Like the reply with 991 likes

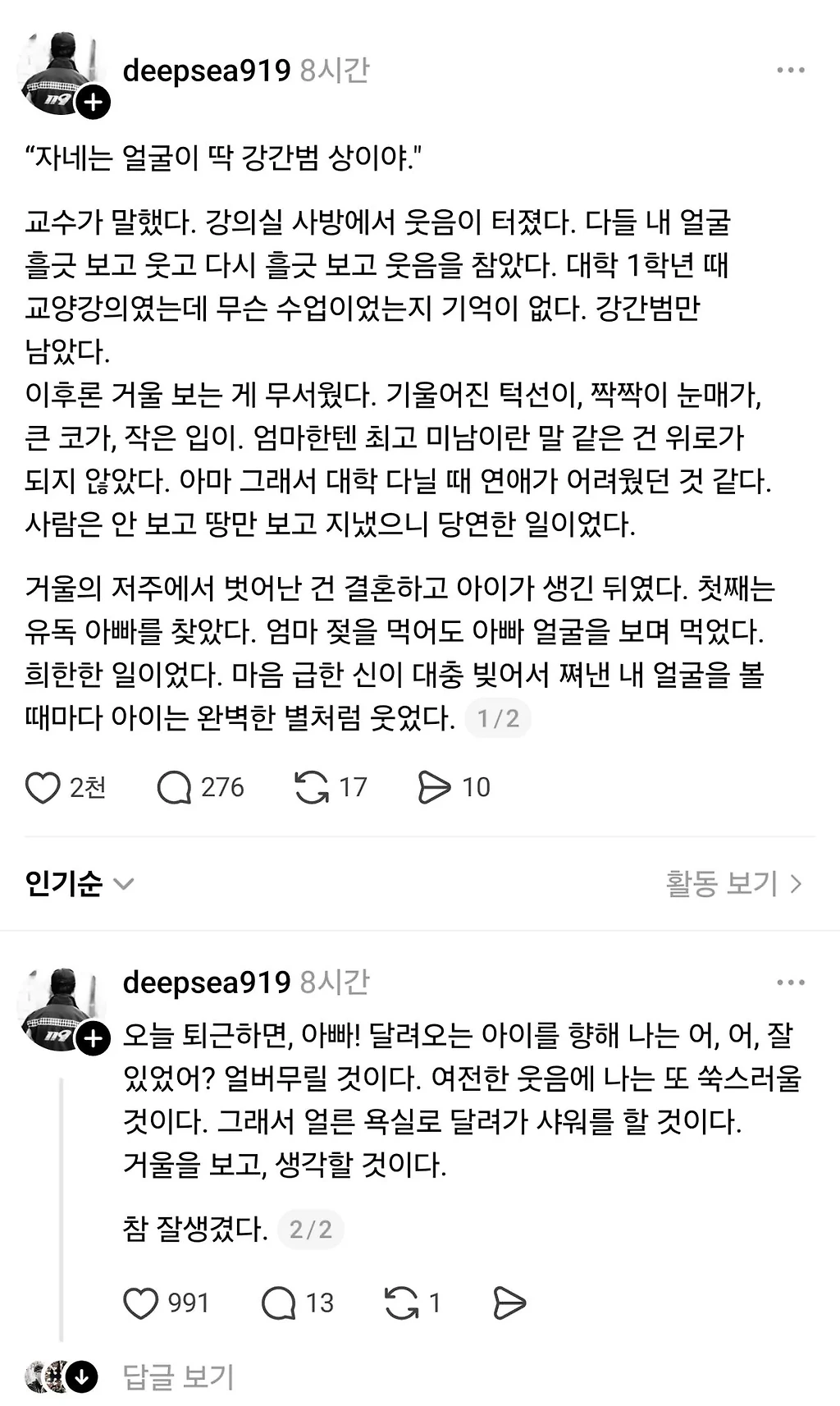[140, 1303]
